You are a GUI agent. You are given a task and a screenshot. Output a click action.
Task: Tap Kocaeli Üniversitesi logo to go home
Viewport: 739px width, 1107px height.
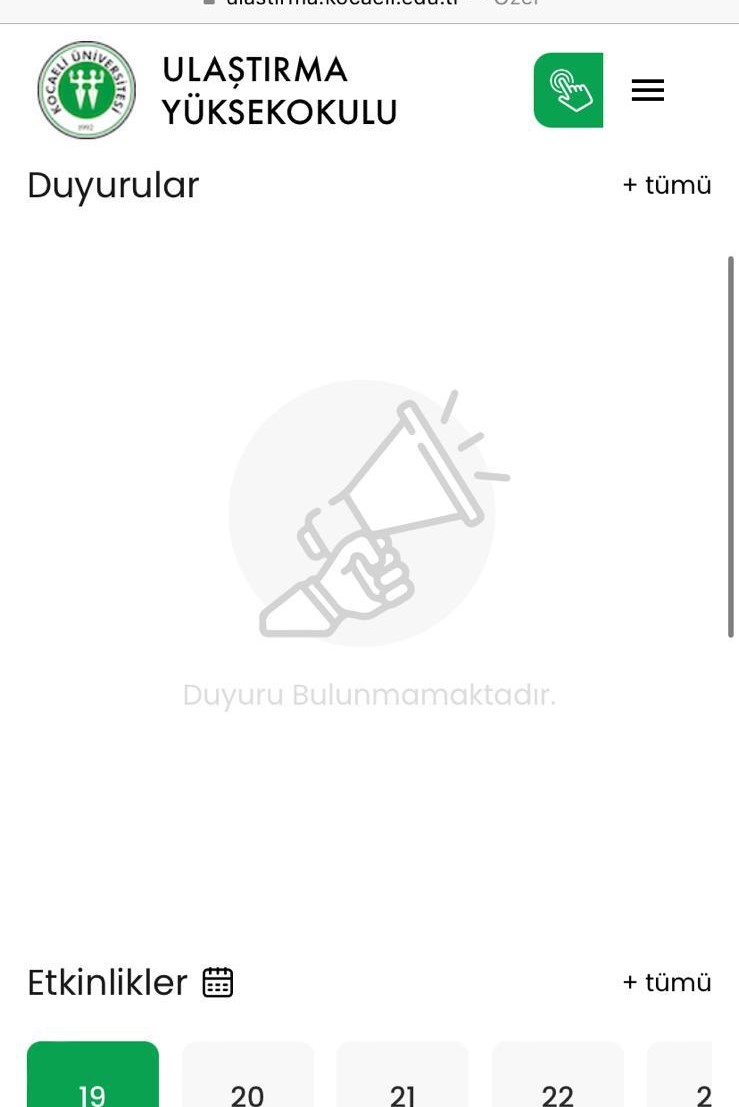(87, 90)
